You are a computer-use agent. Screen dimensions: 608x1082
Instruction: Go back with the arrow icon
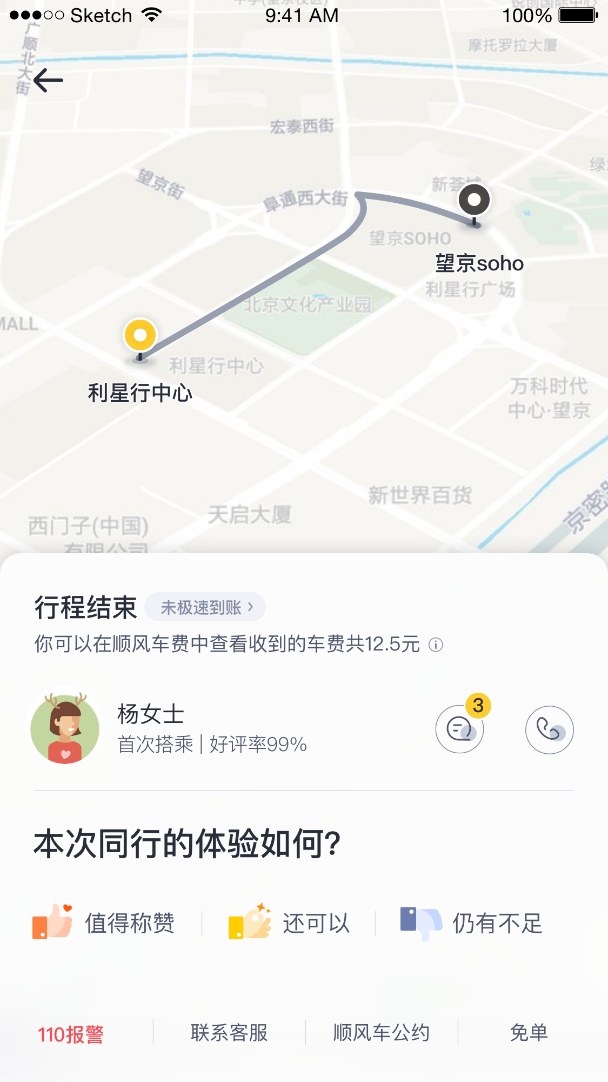pos(48,81)
